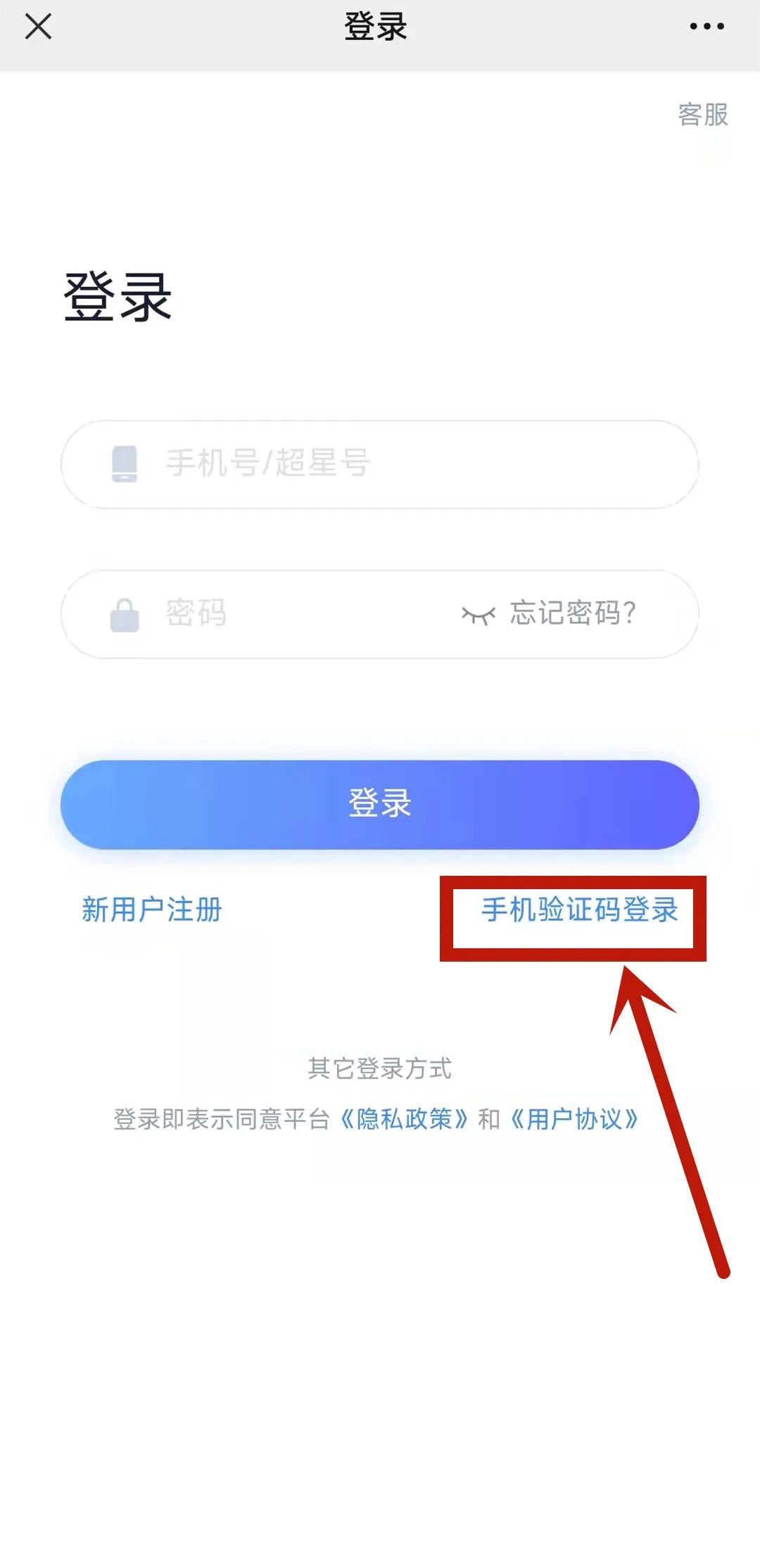Image resolution: width=760 pixels, height=1568 pixels.
Task: Tap 忘记密码? link
Action: [x=573, y=613]
